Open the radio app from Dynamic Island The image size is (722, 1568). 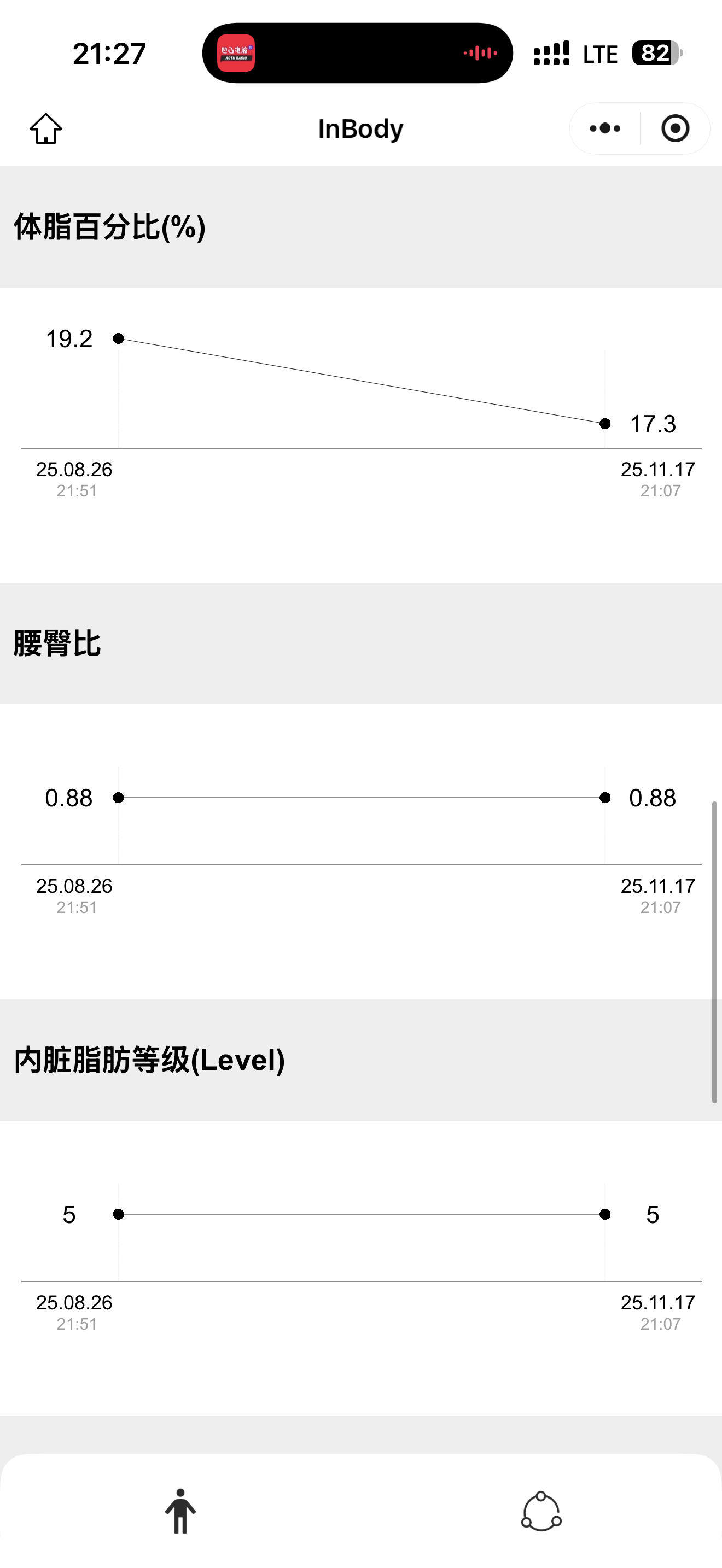pos(236,54)
